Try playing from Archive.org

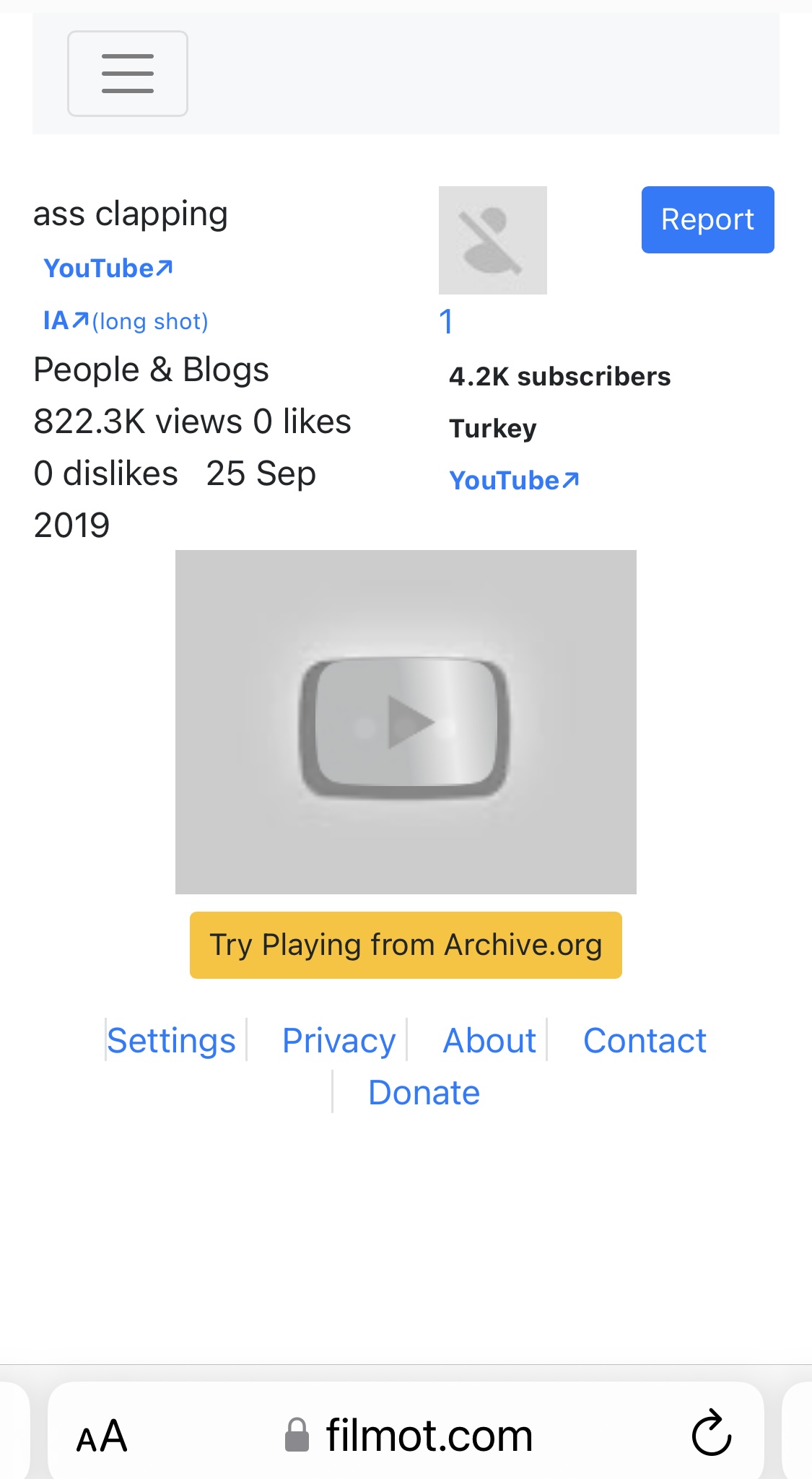pos(406,945)
